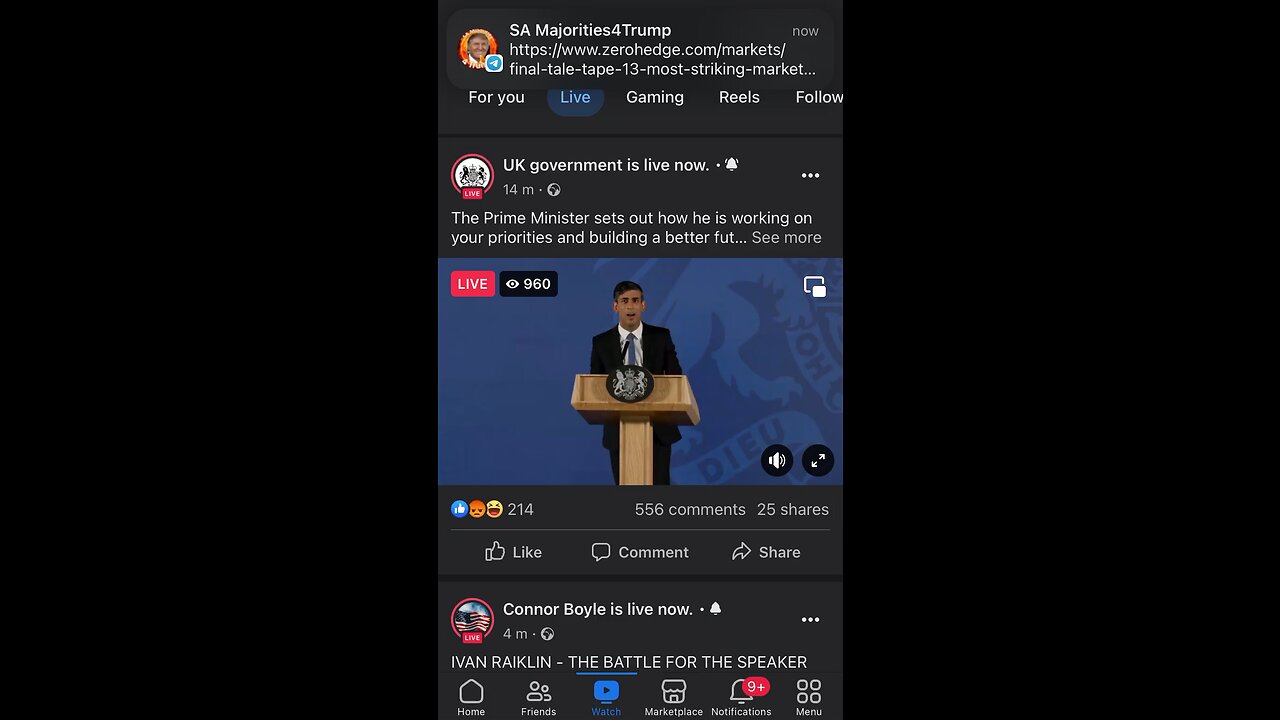This screenshot has height=720, width=1280.
Task: Open the Menu tab
Action: point(808,697)
